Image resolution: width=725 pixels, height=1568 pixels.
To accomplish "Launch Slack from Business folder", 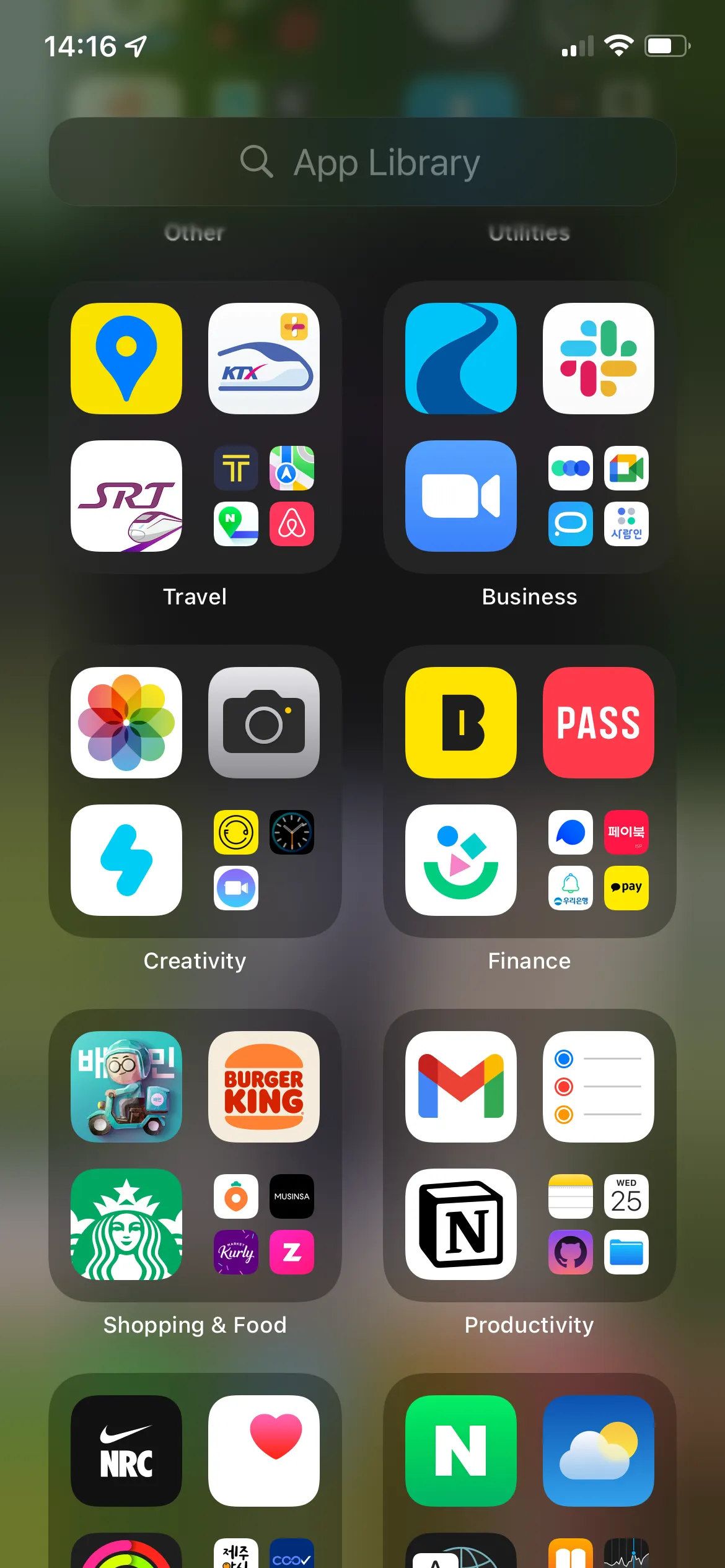I will 598,359.
